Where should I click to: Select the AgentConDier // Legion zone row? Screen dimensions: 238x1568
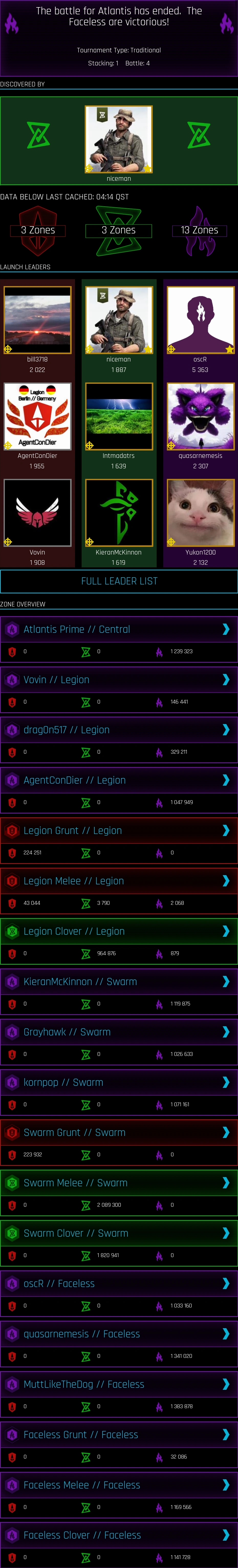[x=119, y=780]
